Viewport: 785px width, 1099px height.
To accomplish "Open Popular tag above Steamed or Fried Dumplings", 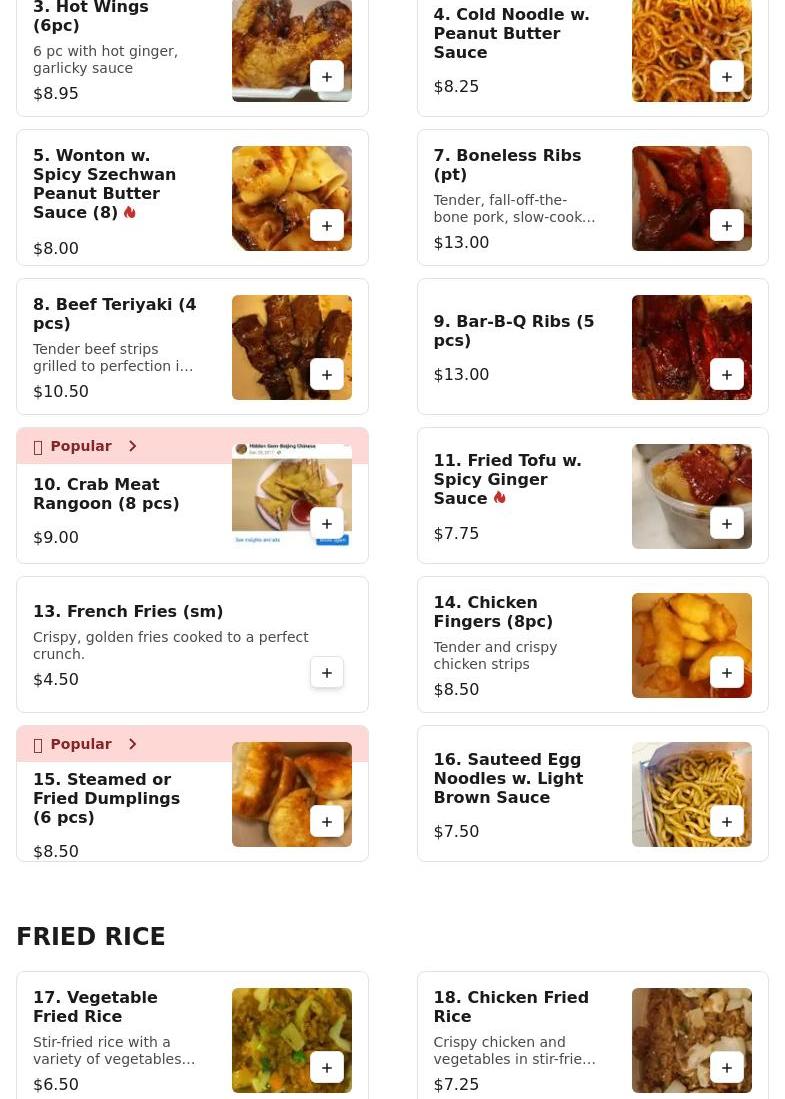I will [85, 744].
